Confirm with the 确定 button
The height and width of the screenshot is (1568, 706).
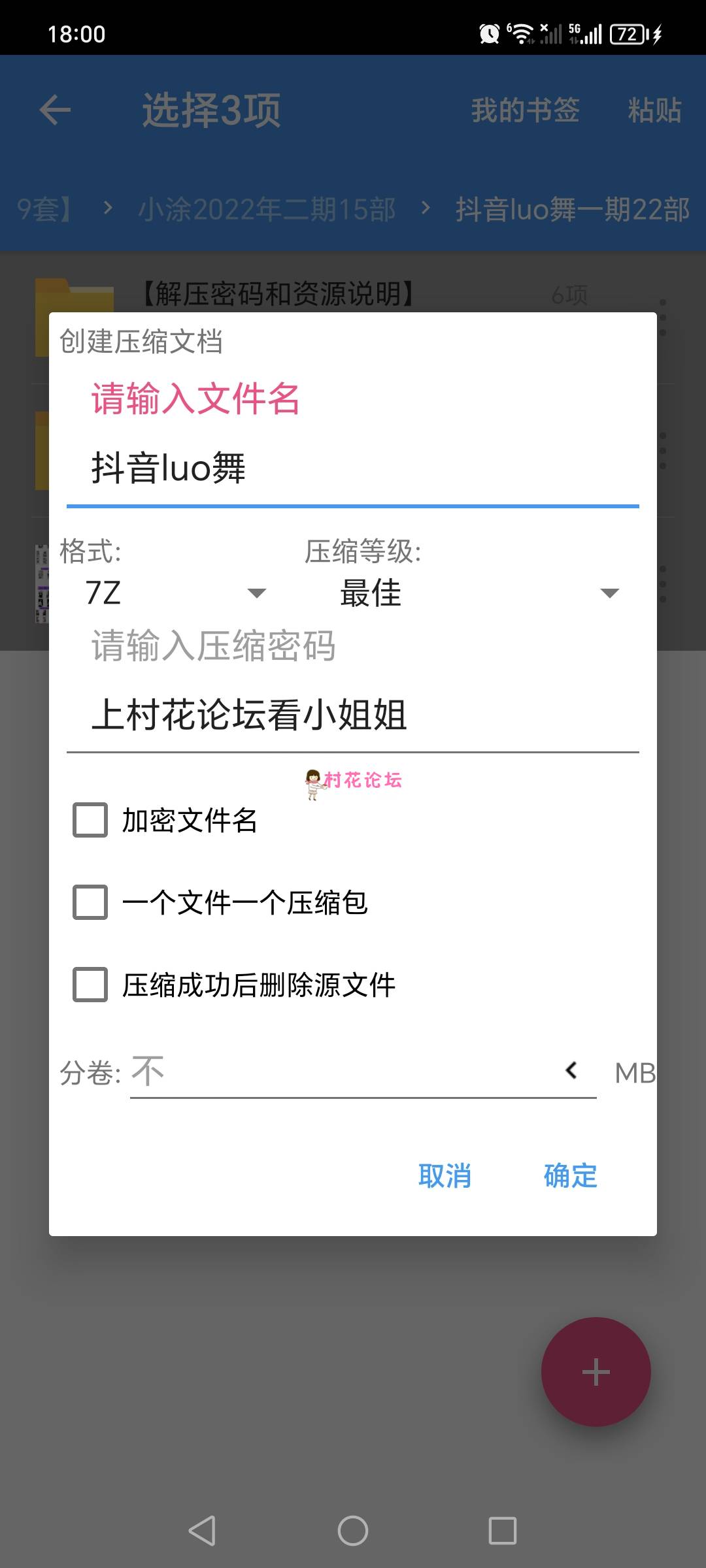pyautogui.click(x=571, y=1176)
